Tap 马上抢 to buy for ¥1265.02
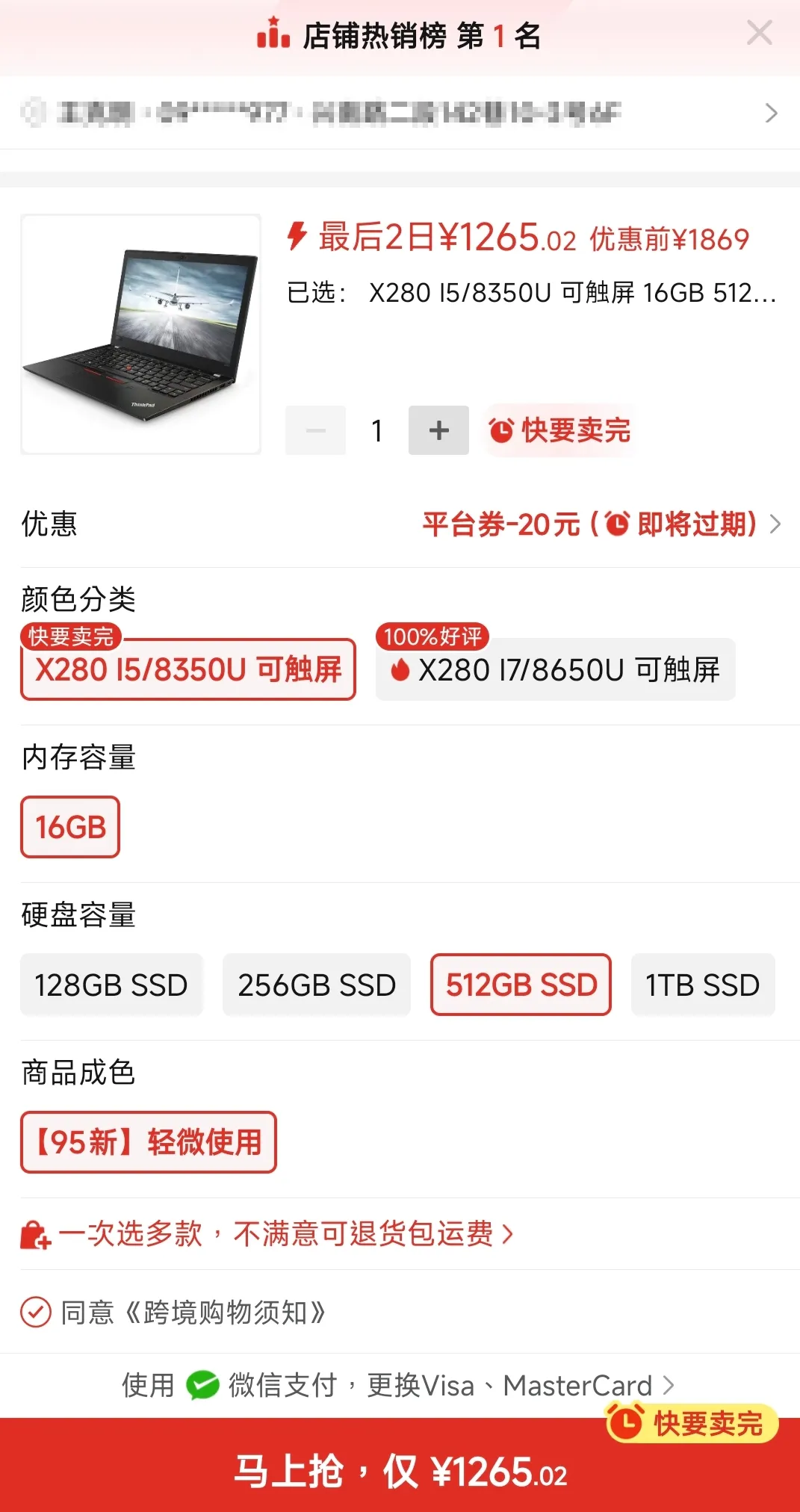 pyautogui.click(x=400, y=1472)
